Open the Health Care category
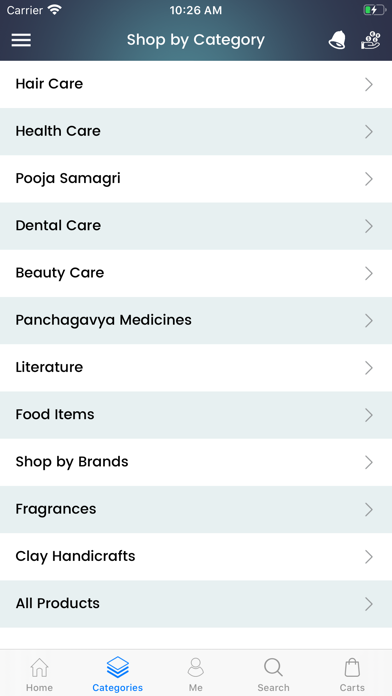Screen dimensions: 392x696 [x=196, y=131]
